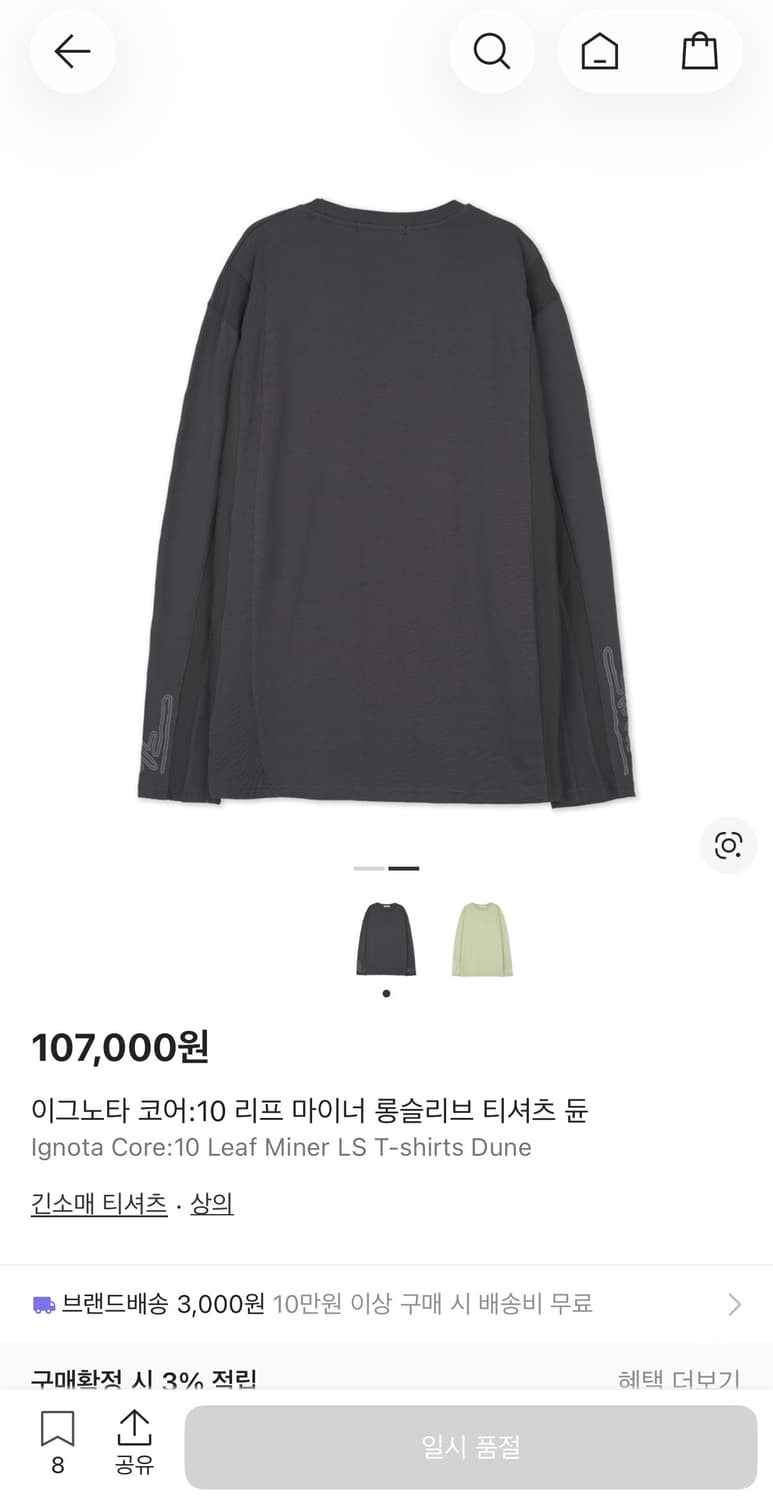Screen dimensions: 773x1500
Task: Open the 긴소매 티셔츠 category link
Action: (98, 1203)
